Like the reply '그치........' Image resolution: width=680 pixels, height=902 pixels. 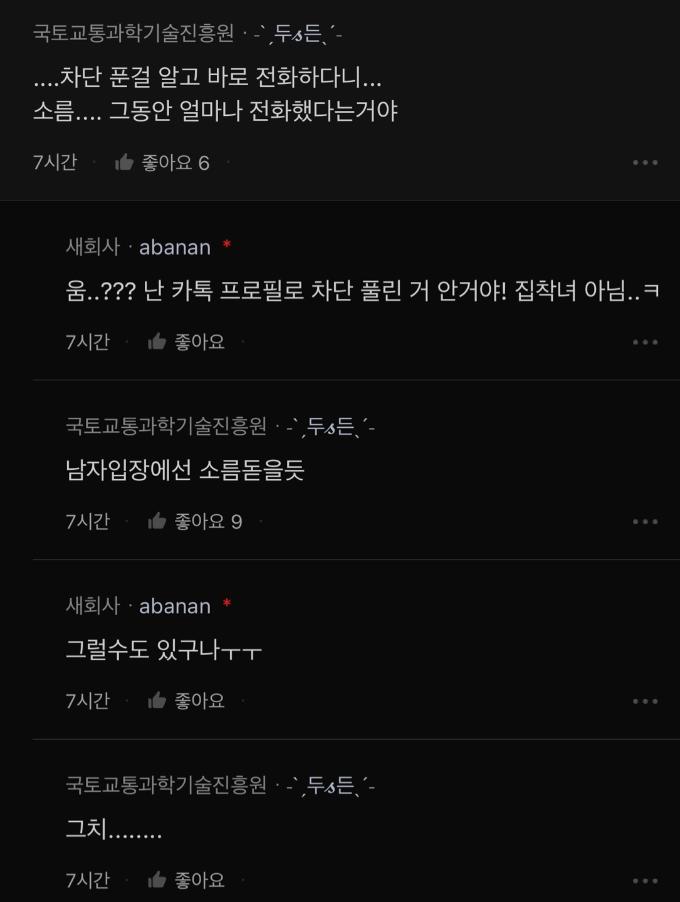(186, 880)
